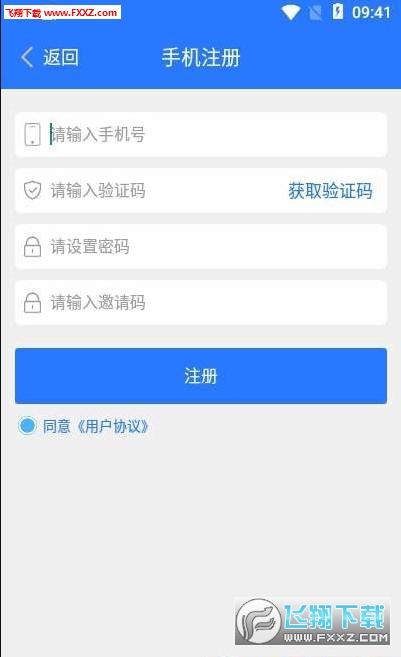This screenshot has height=657, width=401.
Task: Request a code via 获取验证码
Action: [x=330, y=191]
